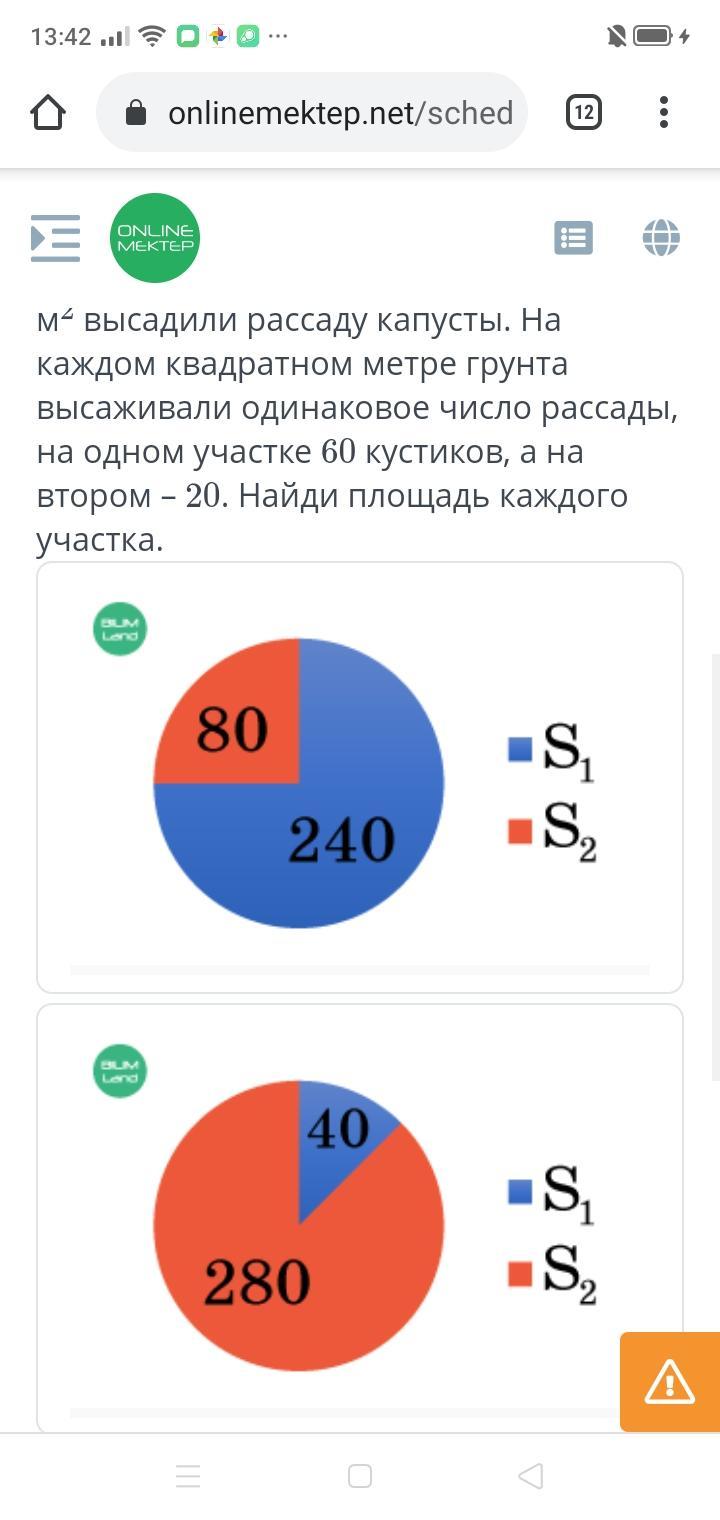Report a problem with orange warning button

(x=670, y=1382)
